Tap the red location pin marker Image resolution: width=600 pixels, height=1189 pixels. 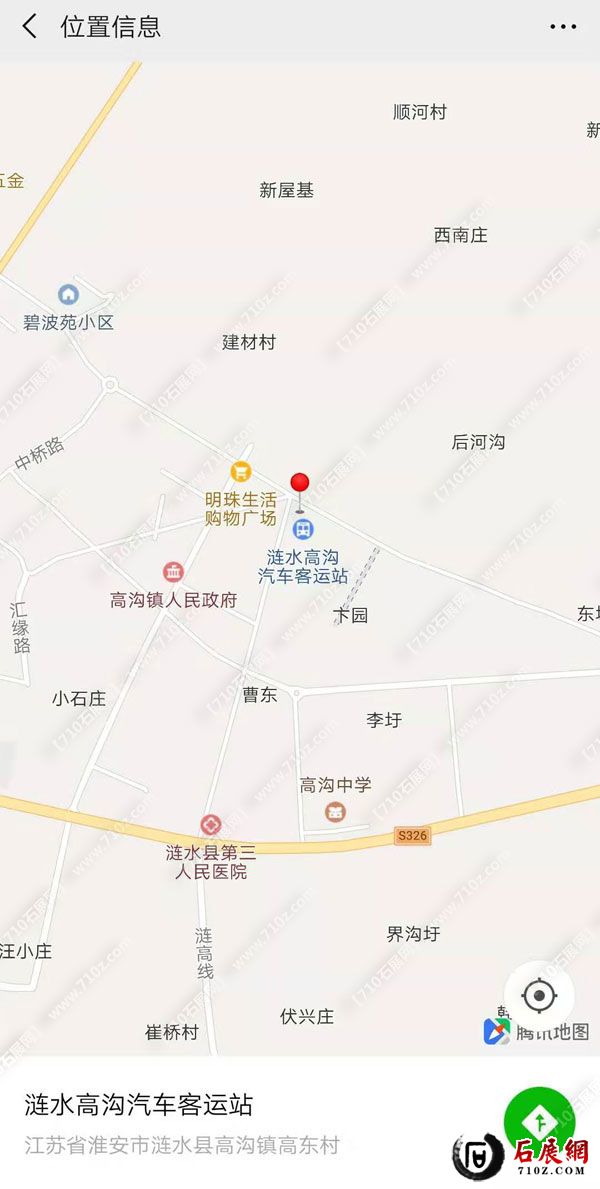[x=299, y=486]
